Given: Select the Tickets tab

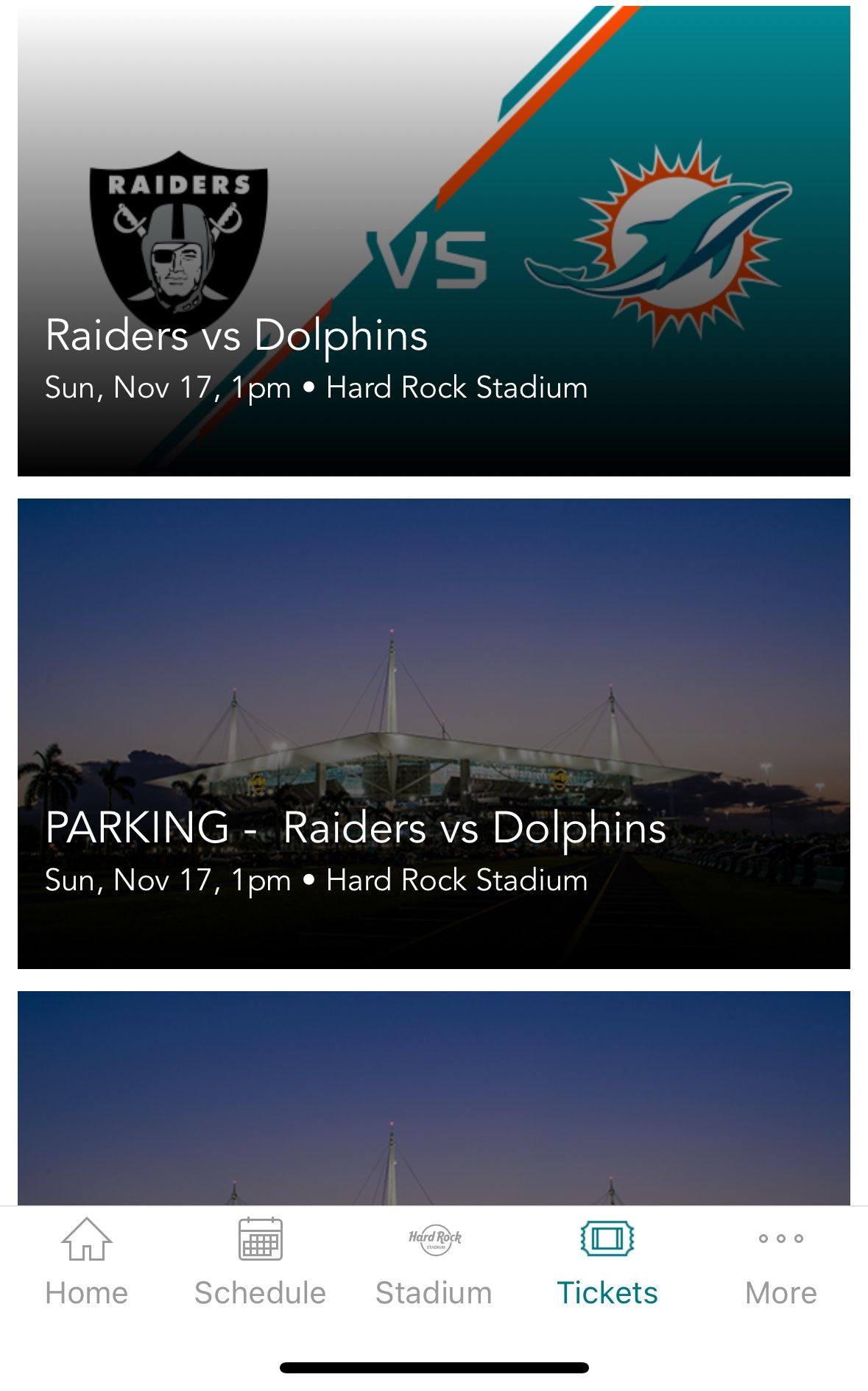Looking at the screenshot, I should coord(607,1262).
